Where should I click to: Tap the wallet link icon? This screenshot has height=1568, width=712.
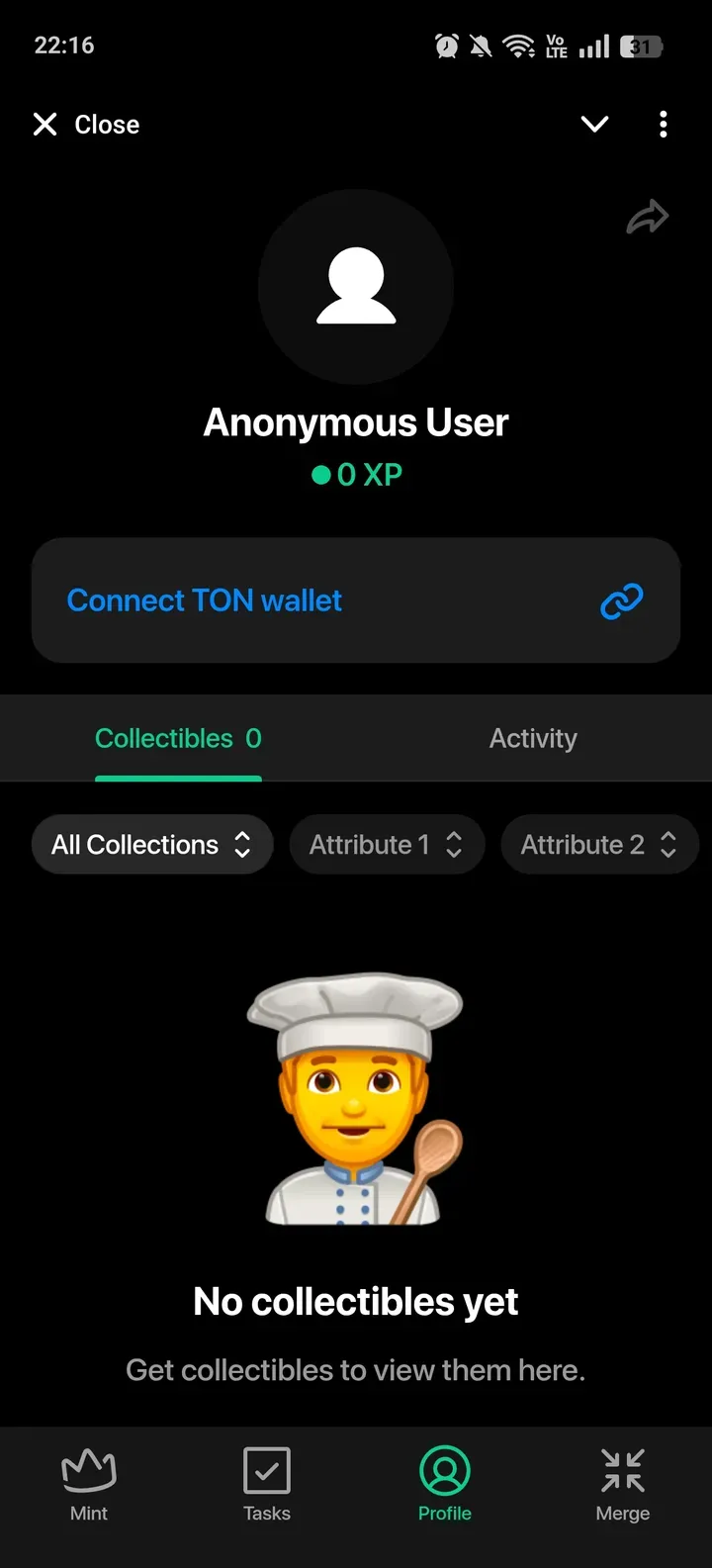[x=621, y=600]
